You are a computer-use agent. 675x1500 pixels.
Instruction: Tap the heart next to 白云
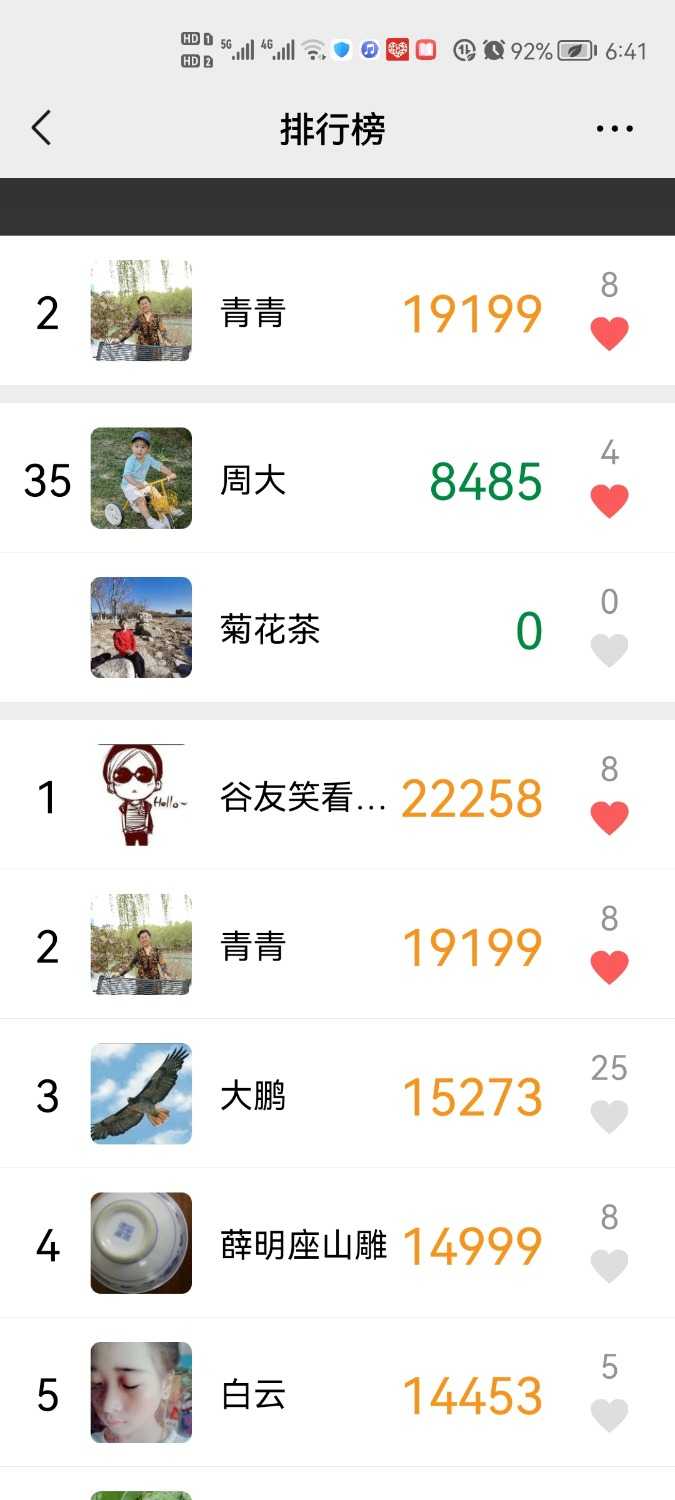click(609, 1415)
